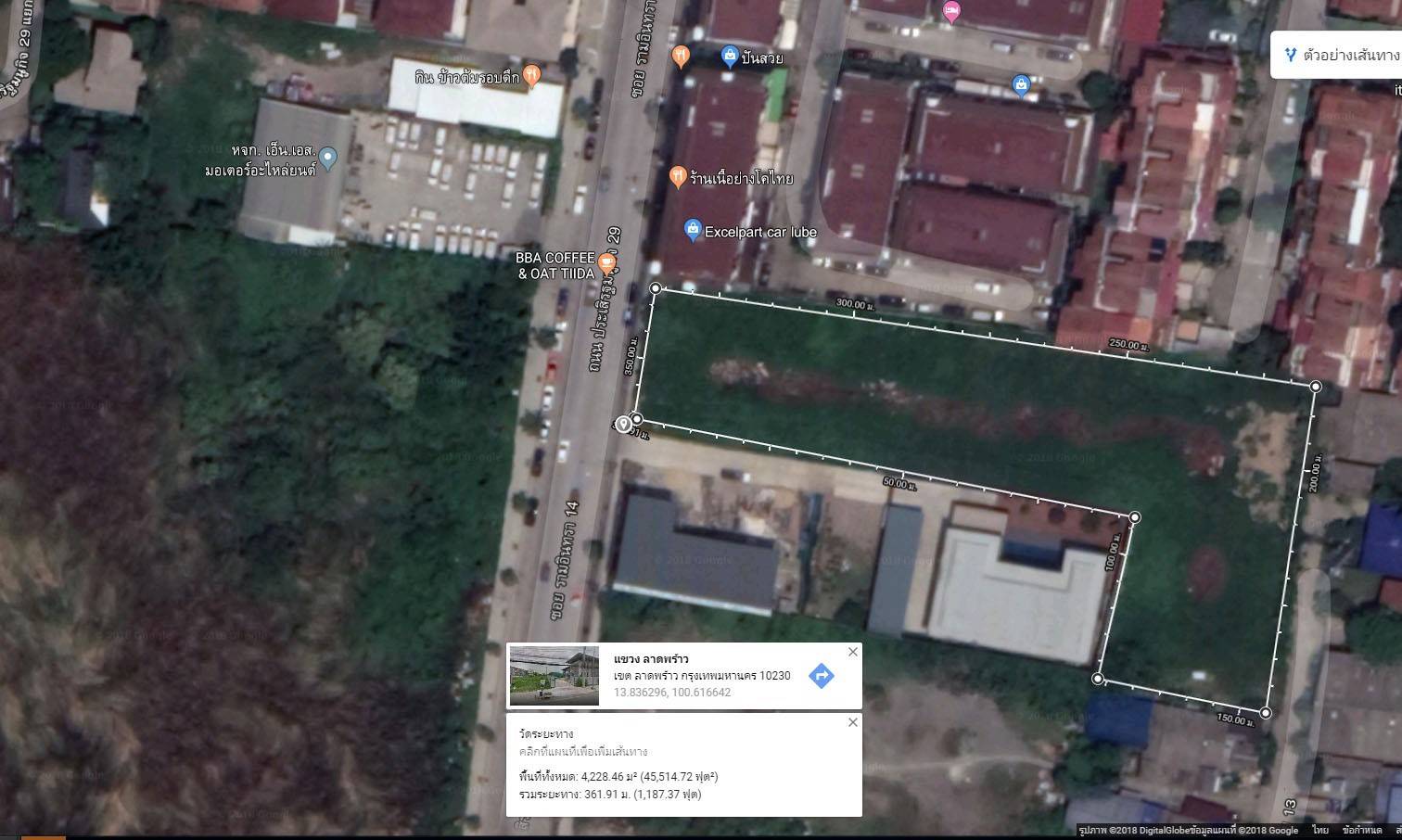Tap the ตัวอย่างเส้นทาง route preview button
Screen dimensions: 1402x840
[1339, 55]
